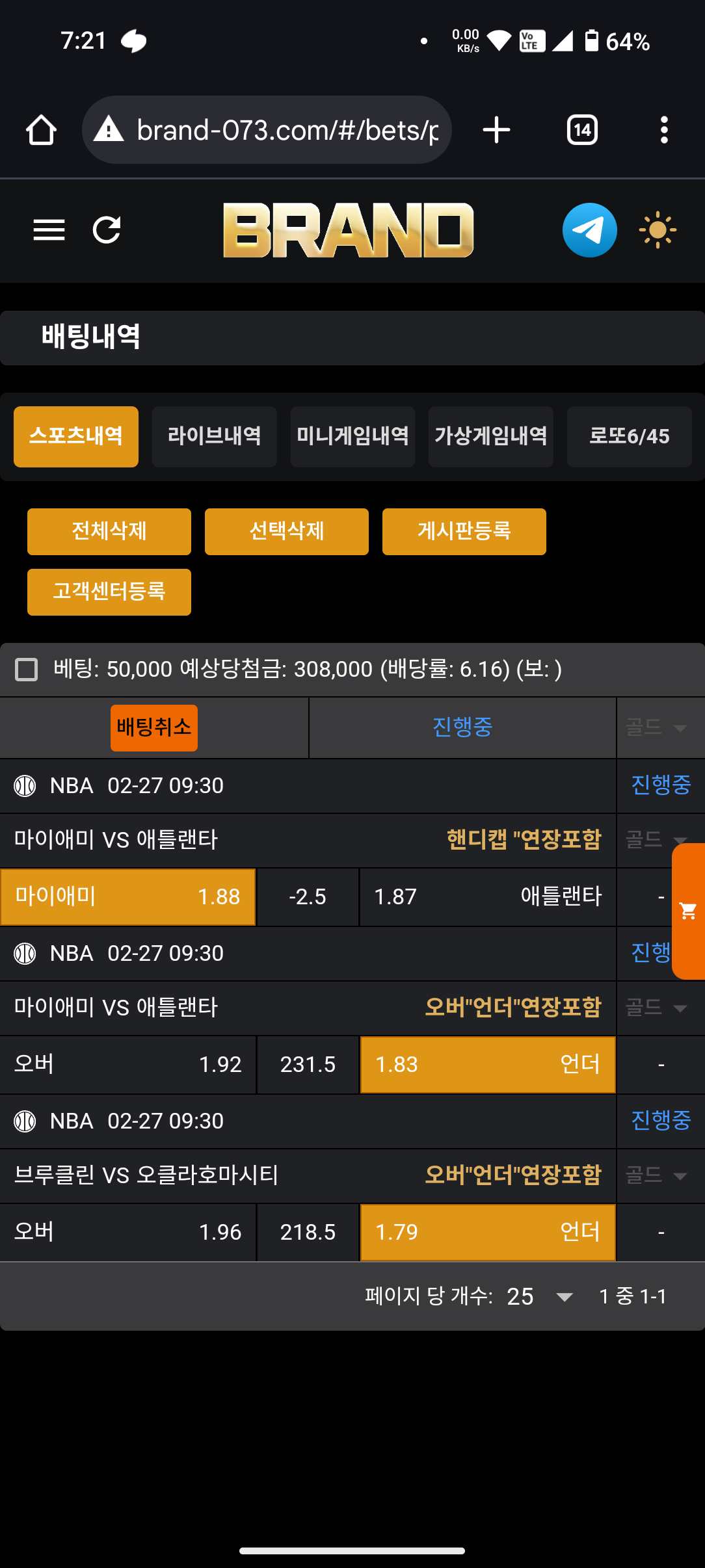Toggle the light theme sun icon
The width and height of the screenshot is (705, 1568).
coord(658,230)
